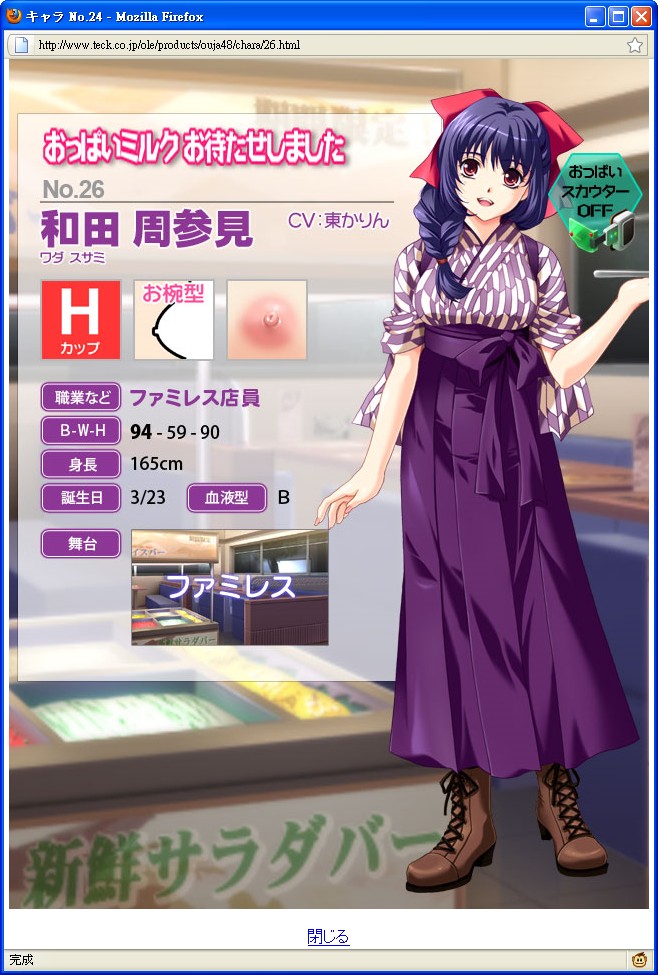Screen dimensions: 658x975
Task: Select the URL address field
Action: click(320, 45)
